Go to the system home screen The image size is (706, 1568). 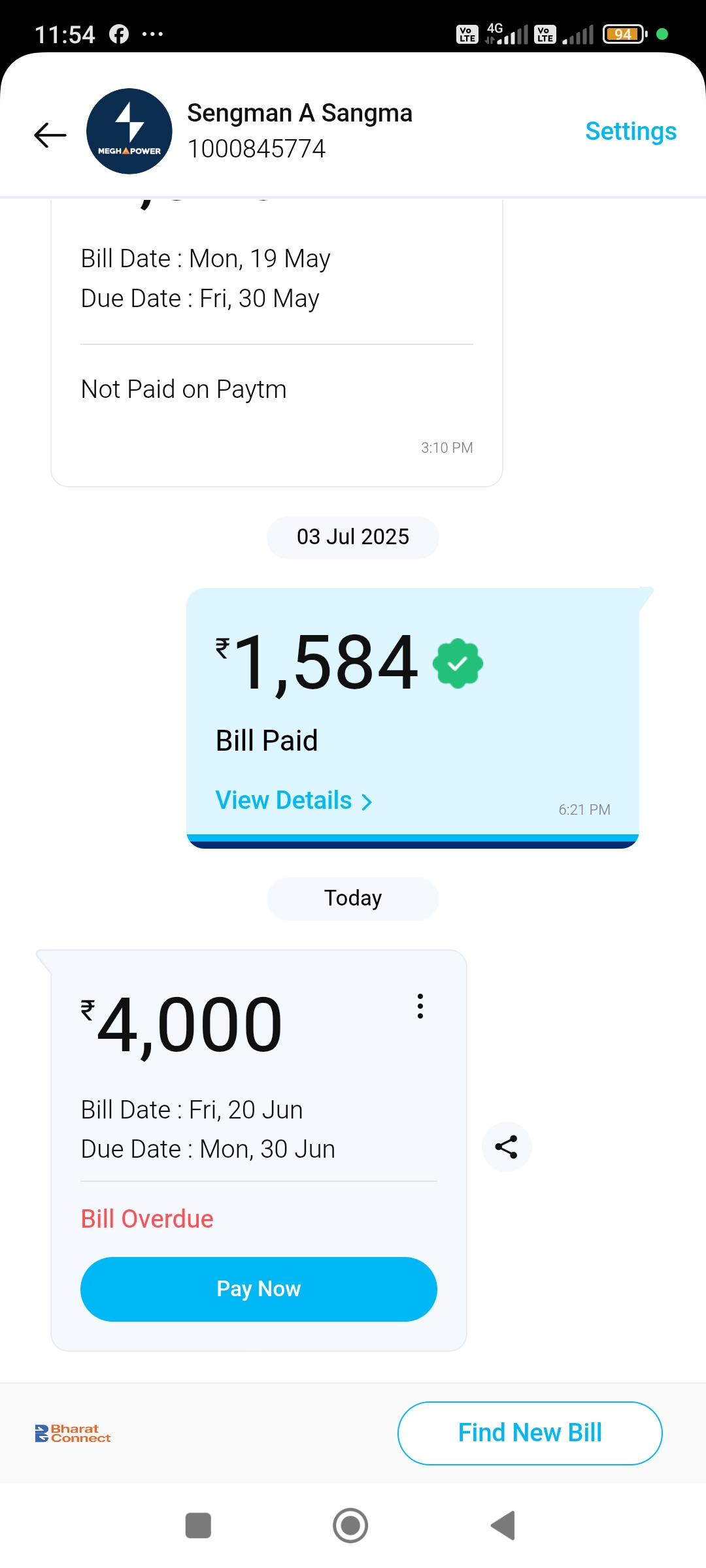350,1526
